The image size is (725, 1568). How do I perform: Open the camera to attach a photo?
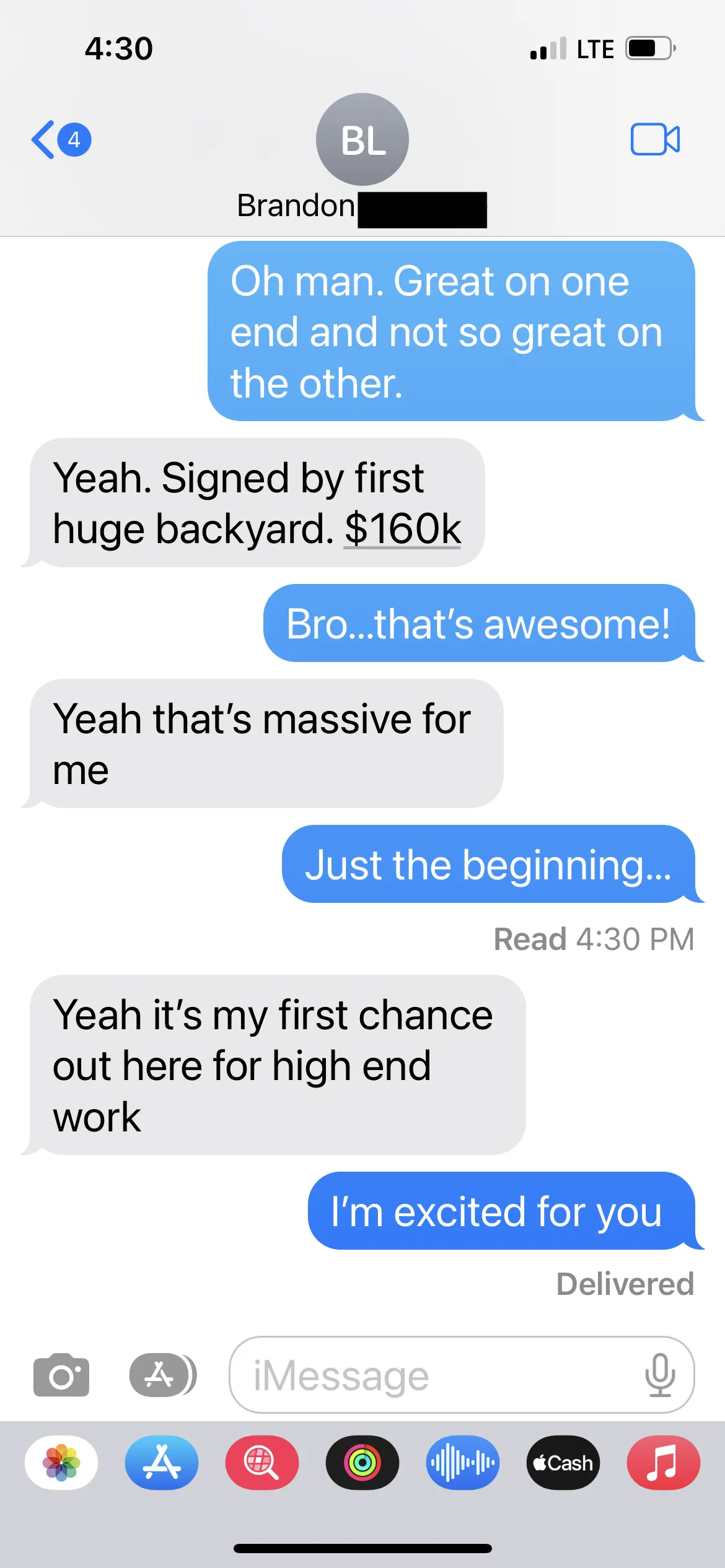[x=61, y=1375]
